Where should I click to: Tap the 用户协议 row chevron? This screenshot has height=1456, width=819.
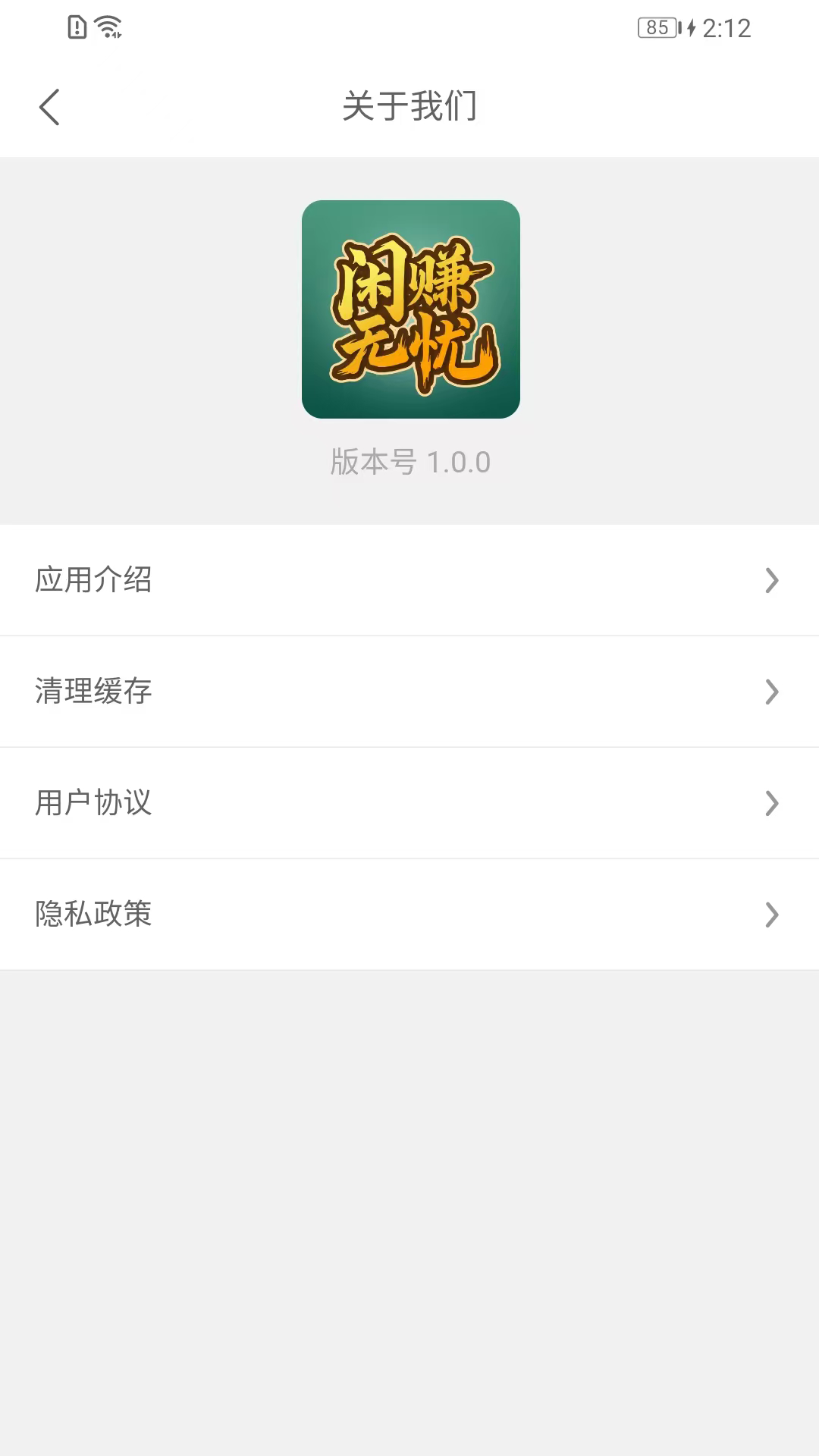[x=772, y=803]
